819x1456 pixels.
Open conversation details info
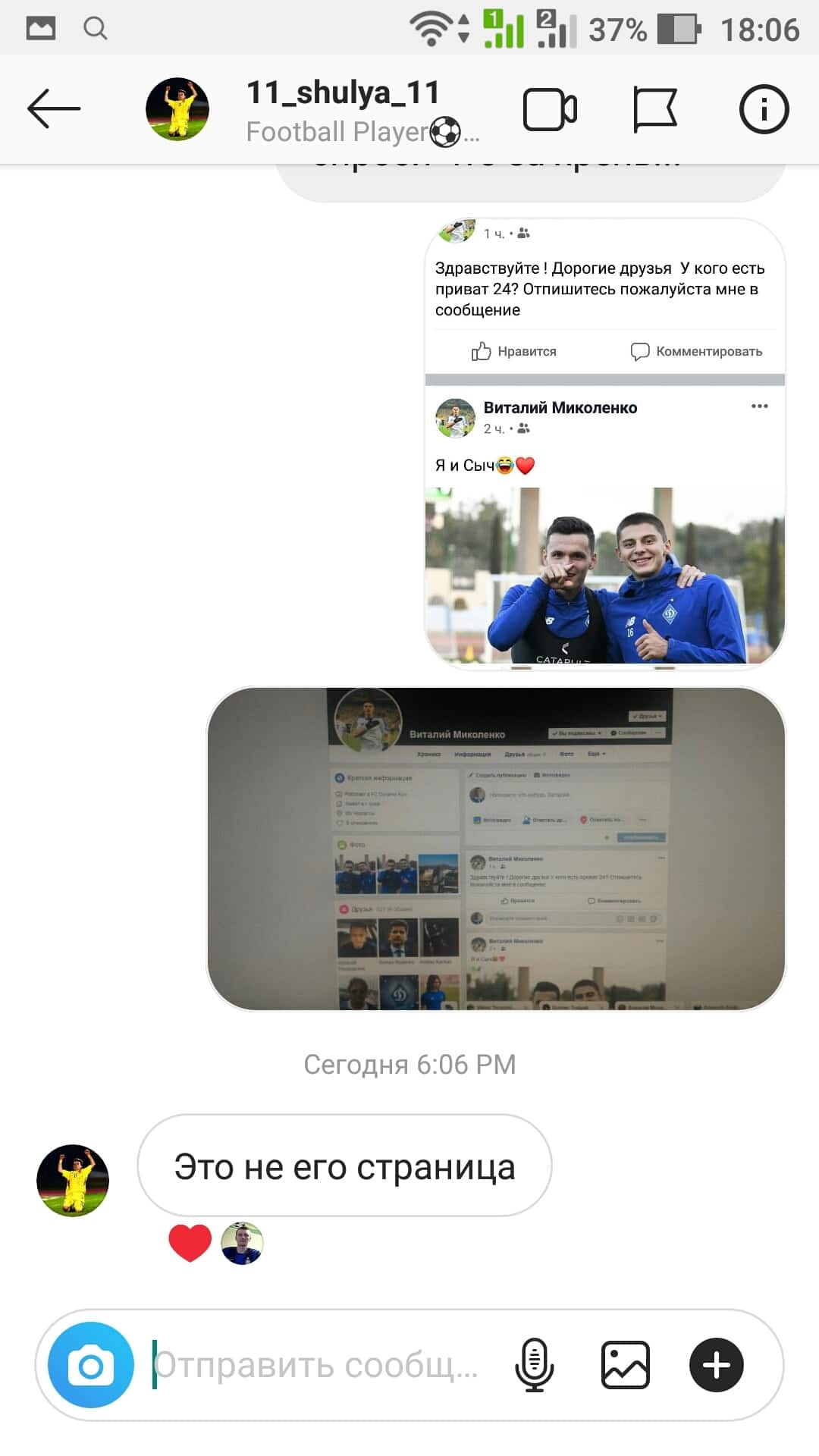point(764,110)
